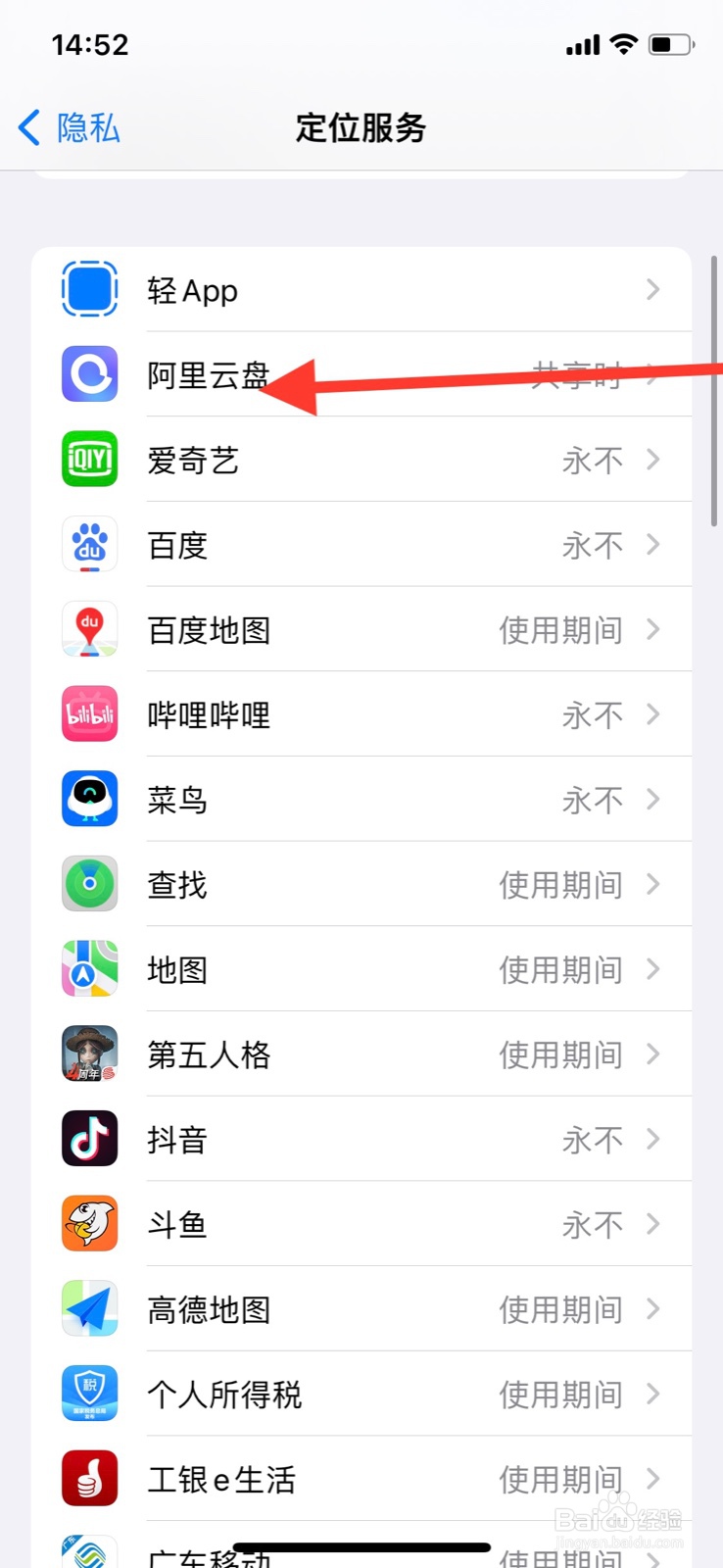Expand the 第五人格 location options
Screen dimensions: 723x1568
coord(652,1053)
